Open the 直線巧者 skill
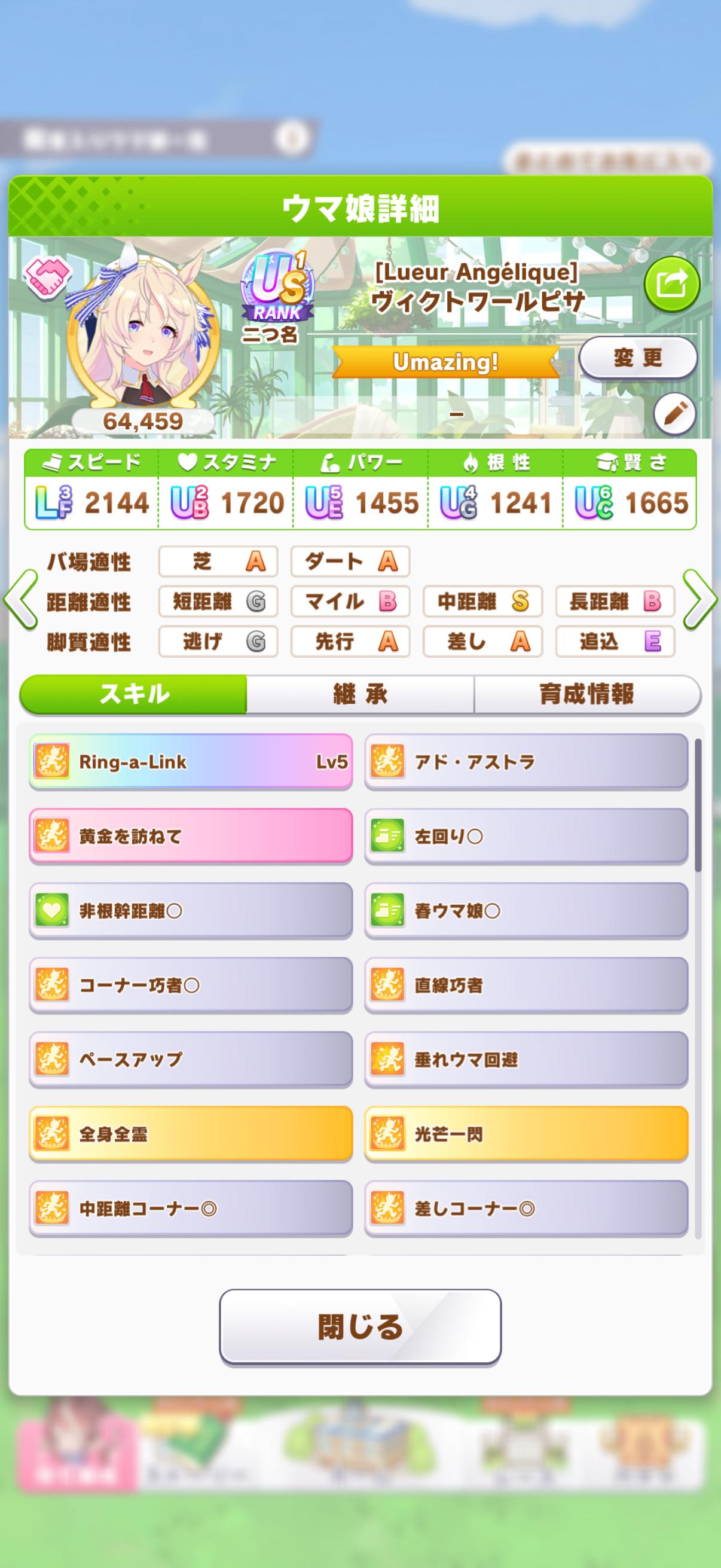The height and width of the screenshot is (1568, 721). [x=526, y=985]
